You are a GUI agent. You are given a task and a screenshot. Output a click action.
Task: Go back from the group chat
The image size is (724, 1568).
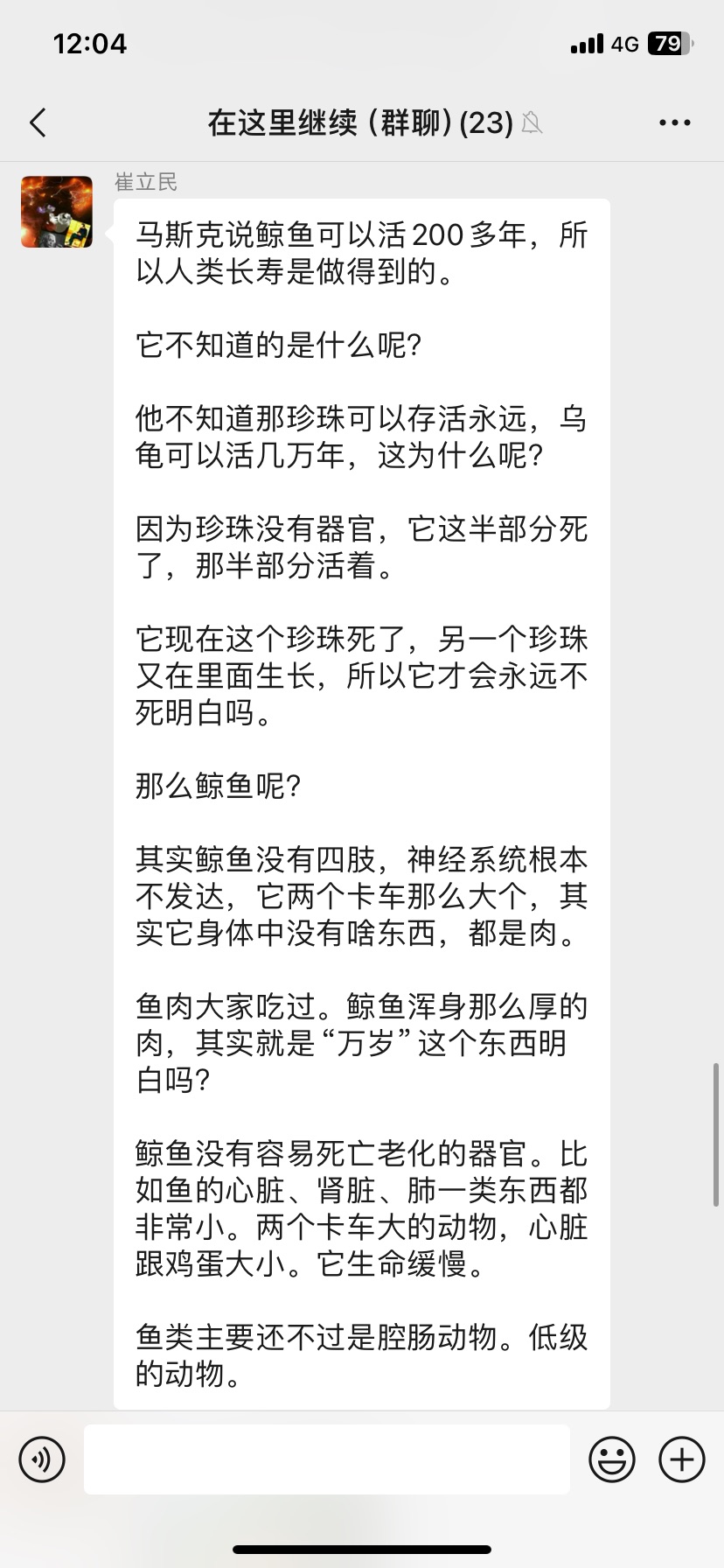pyautogui.click(x=38, y=122)
